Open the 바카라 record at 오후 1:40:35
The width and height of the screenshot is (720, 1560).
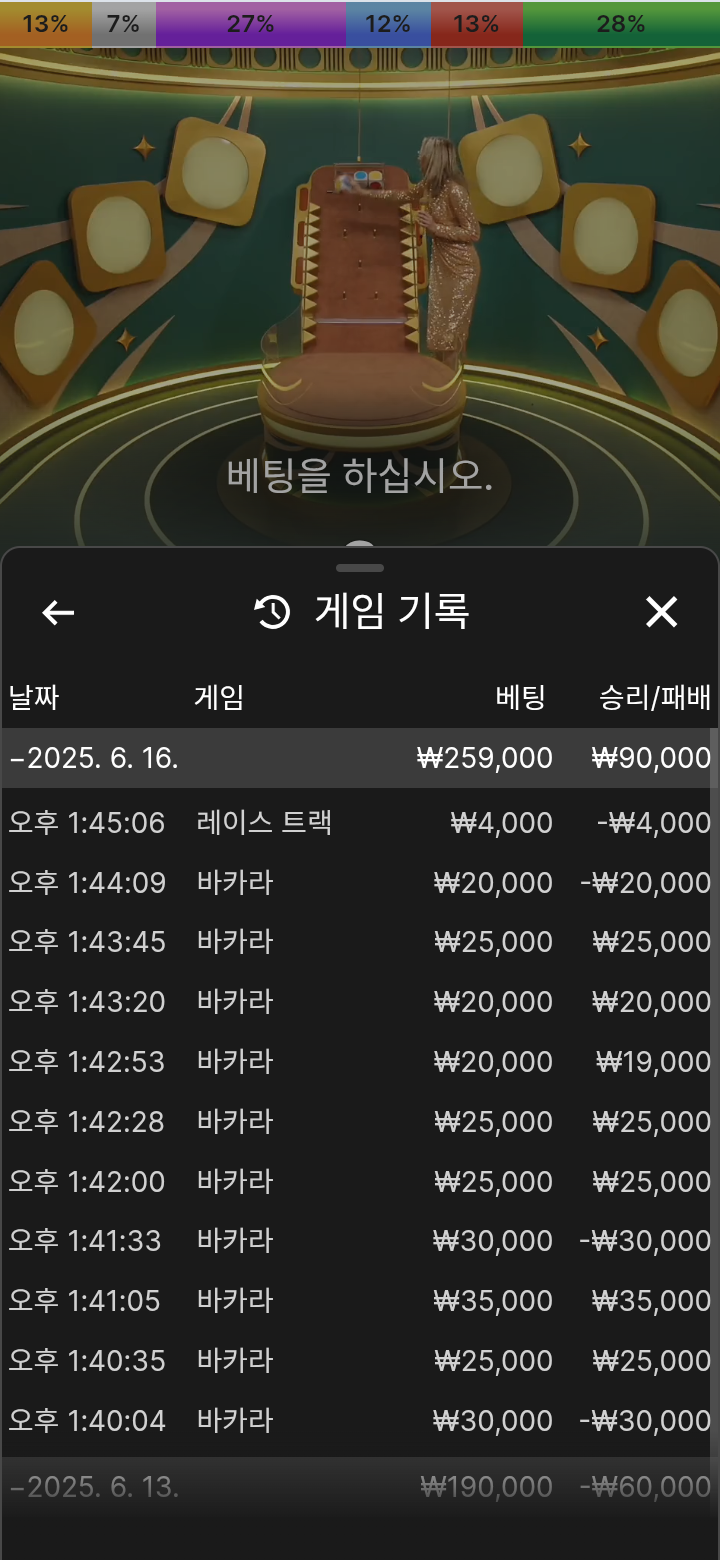coord(358,1361)
